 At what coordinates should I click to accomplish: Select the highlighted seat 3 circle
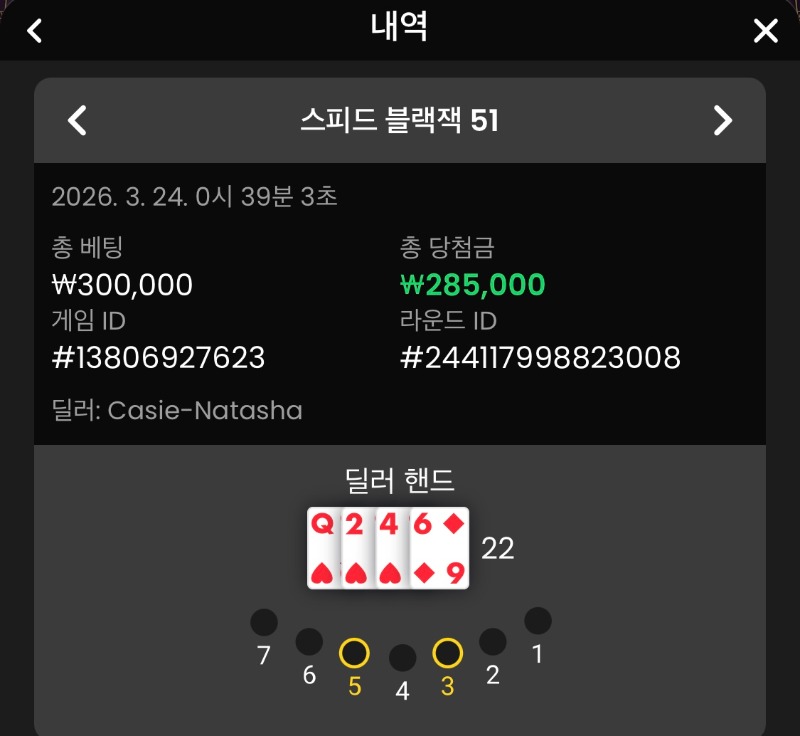[x=447, y=654]
